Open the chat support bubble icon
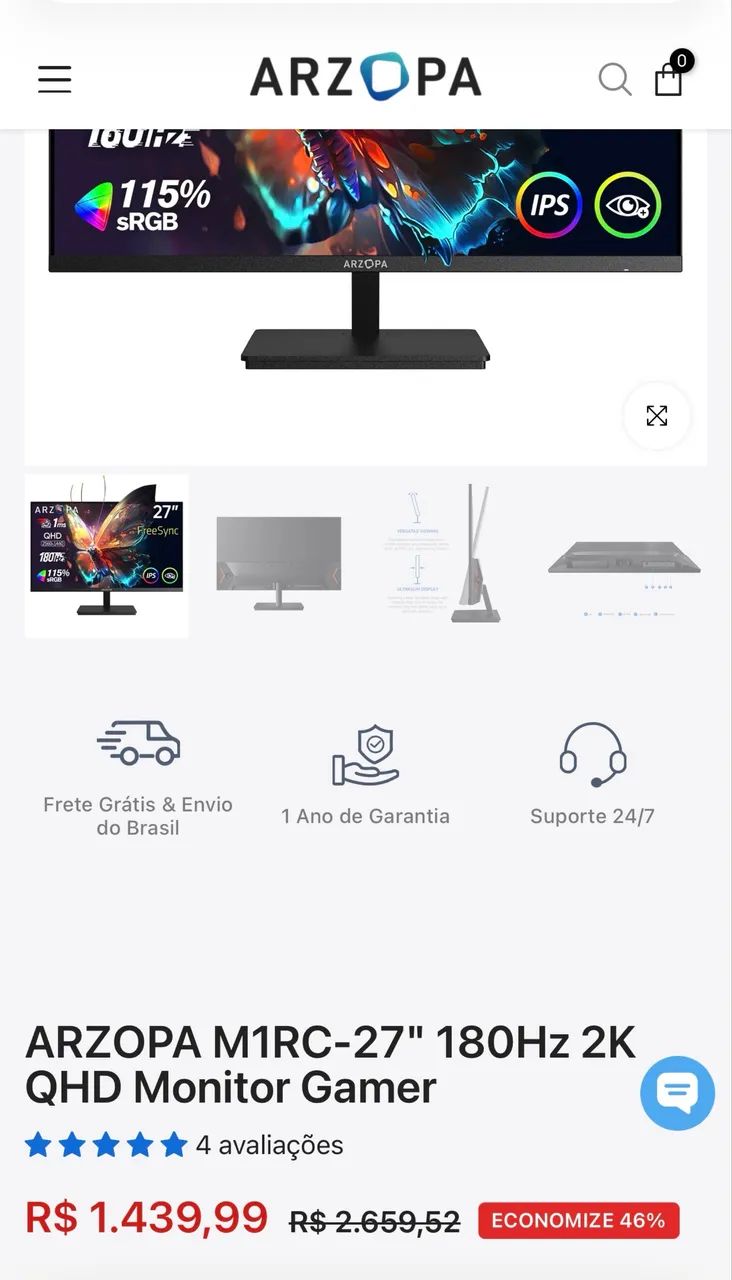 click(677, 1094)
